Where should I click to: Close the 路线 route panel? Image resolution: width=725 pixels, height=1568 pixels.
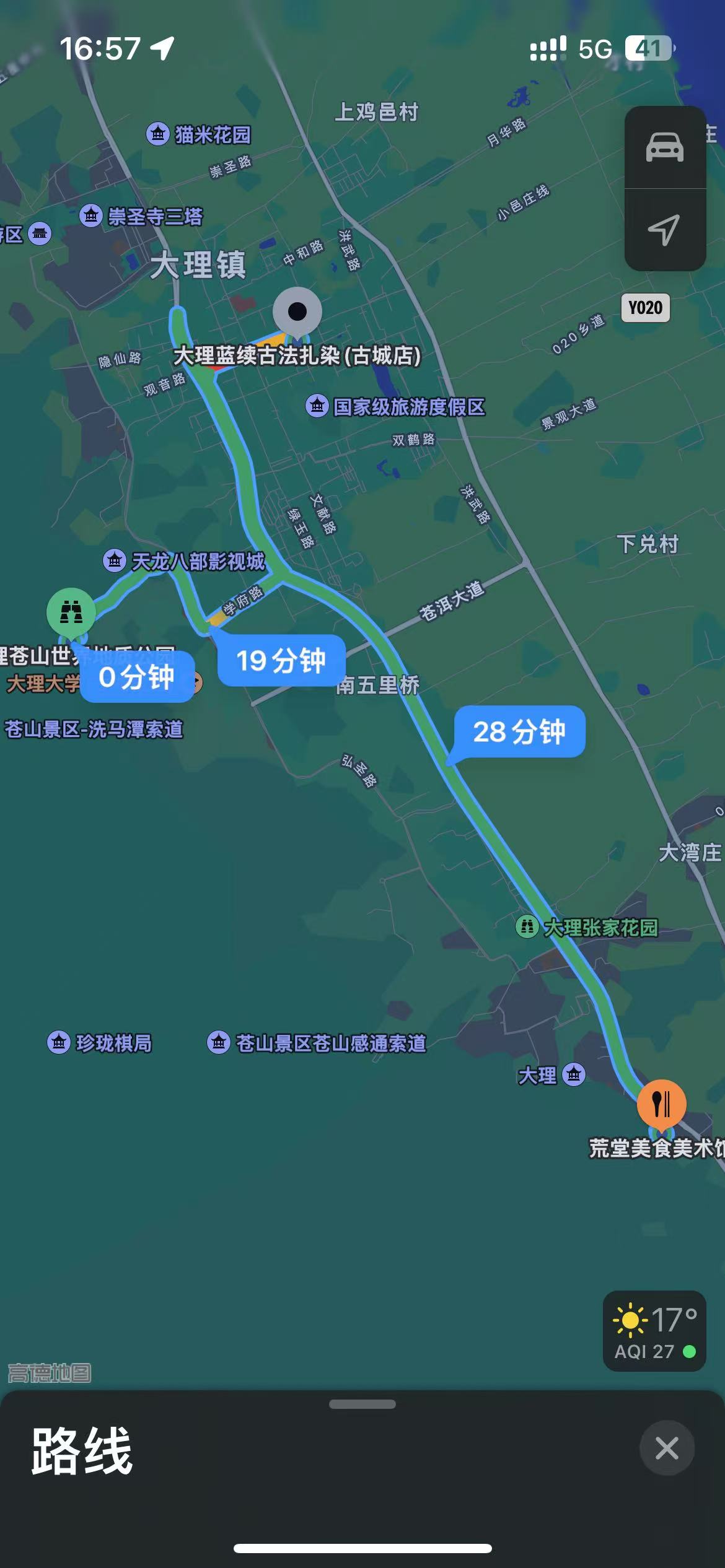pos(667,1448)
